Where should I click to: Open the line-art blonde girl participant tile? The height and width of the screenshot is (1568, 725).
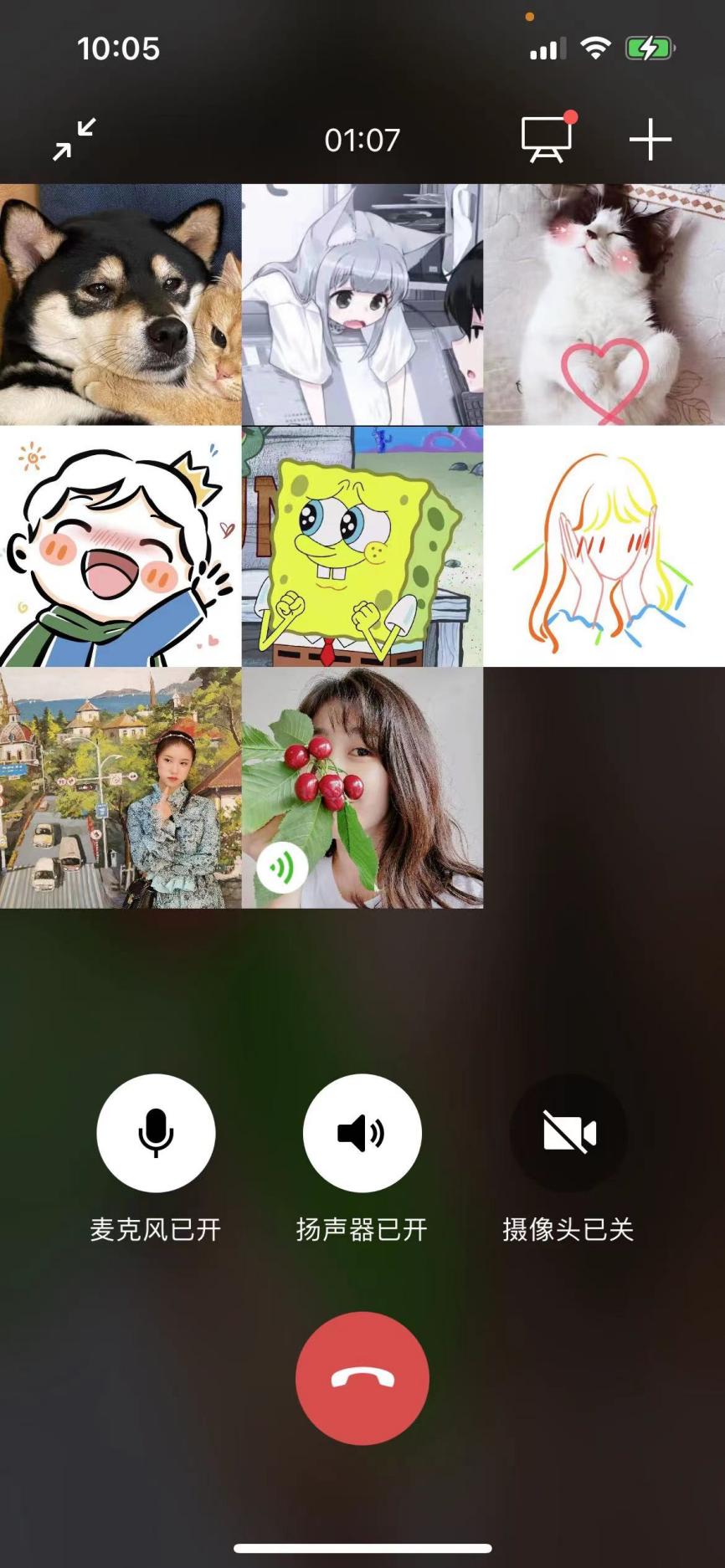coord(604,546)
